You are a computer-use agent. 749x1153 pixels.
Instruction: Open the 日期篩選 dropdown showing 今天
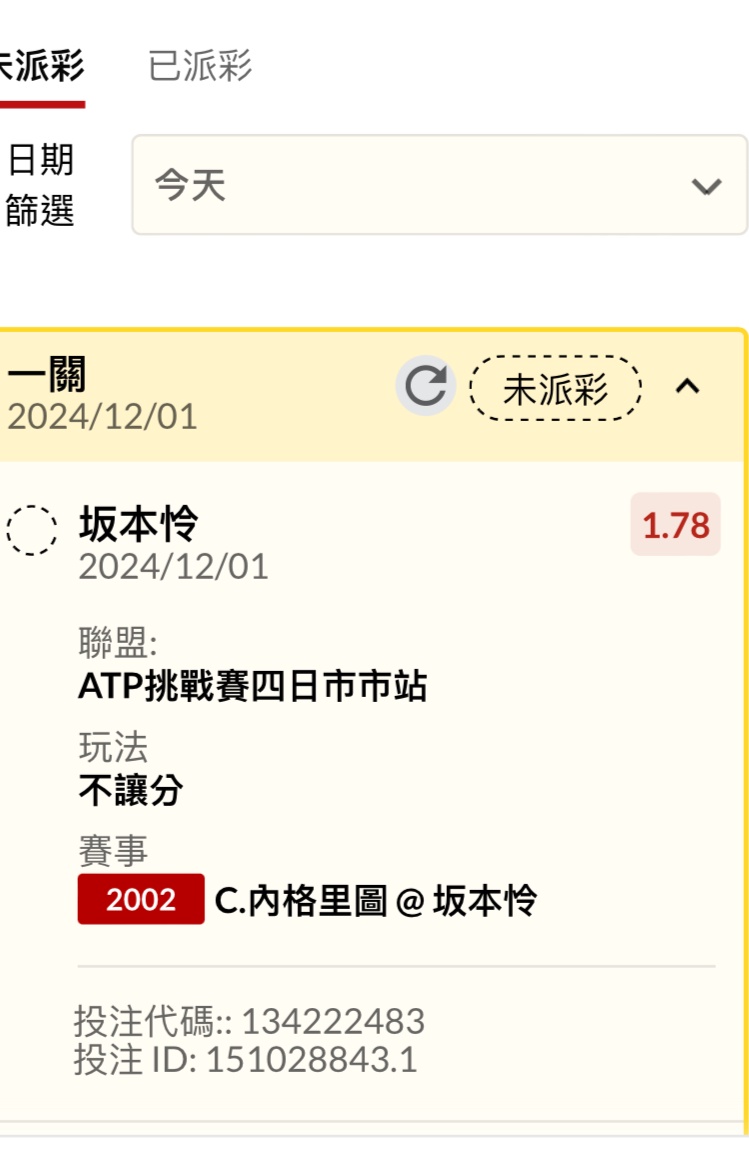(439, 186)
